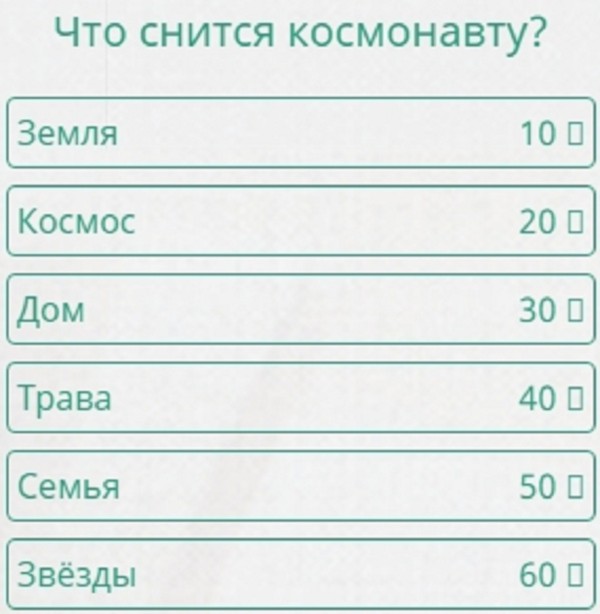Select the answer Земля
Viewport: 600px width, 614px height.
pyautogui.click(x=300, y=133)
